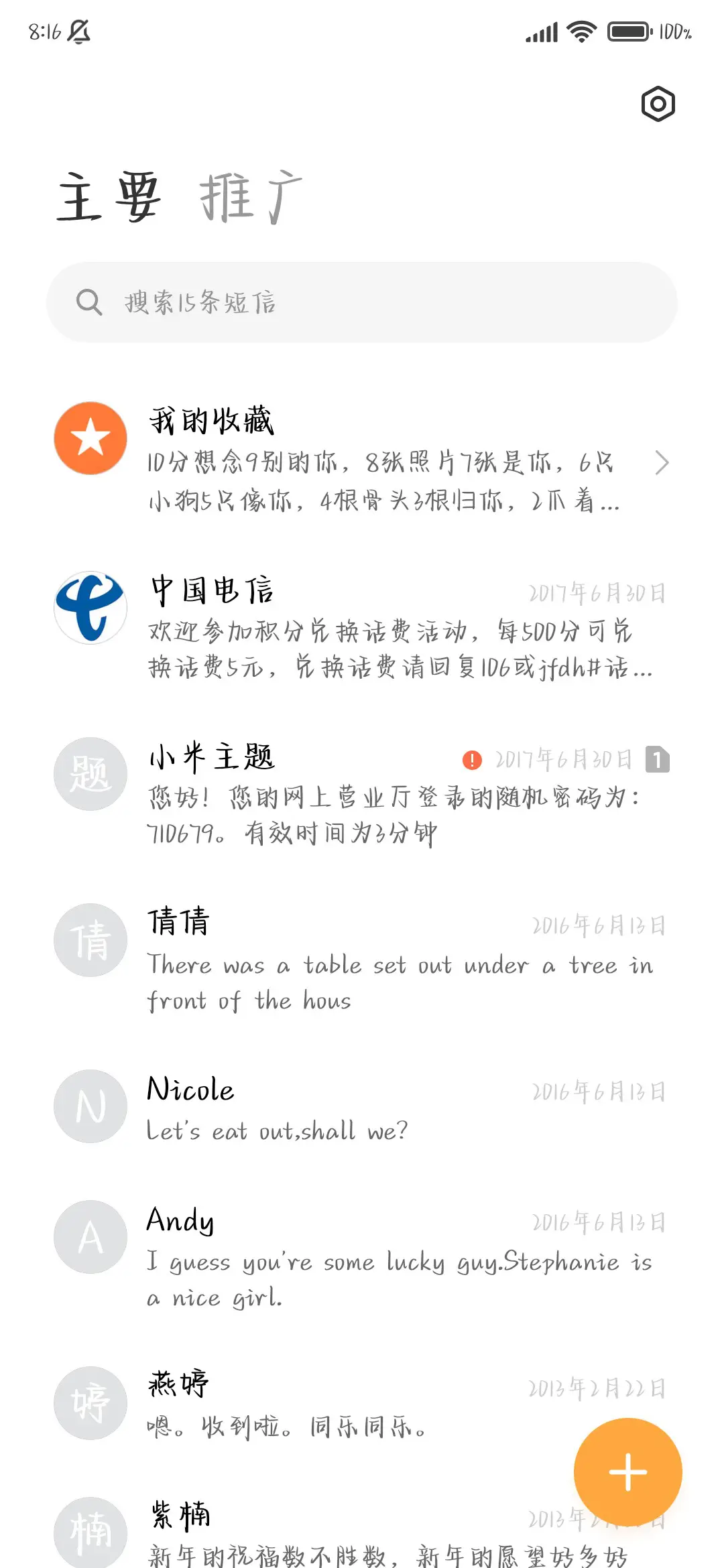Click the orange star favorites avatar
The height and width of the screenshot is (1568, 724).
(90, 438)
